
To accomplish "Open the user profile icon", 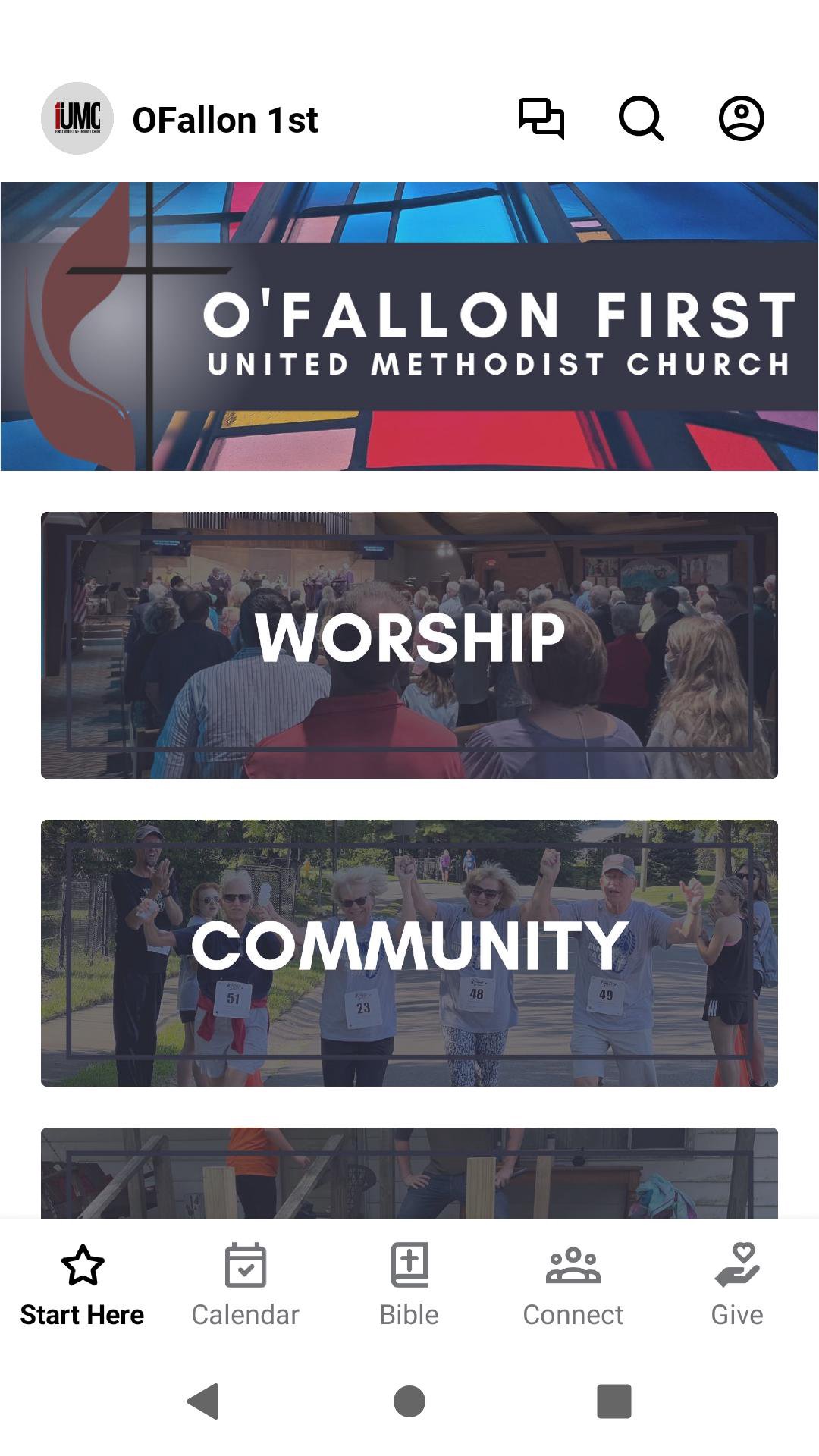I will point(741,119).
